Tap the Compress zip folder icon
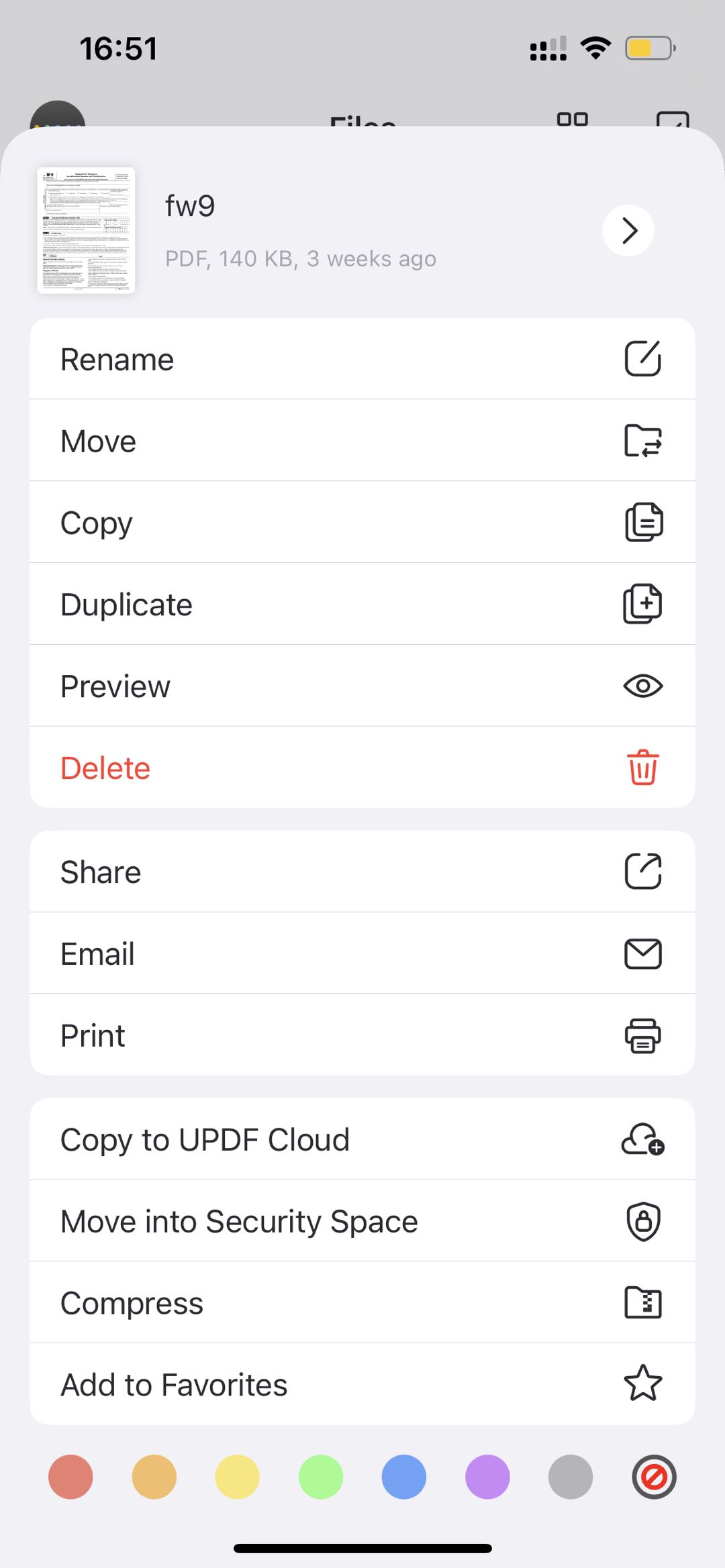Viewport: 725px width, 1568px height. [x=642, y=1302]
